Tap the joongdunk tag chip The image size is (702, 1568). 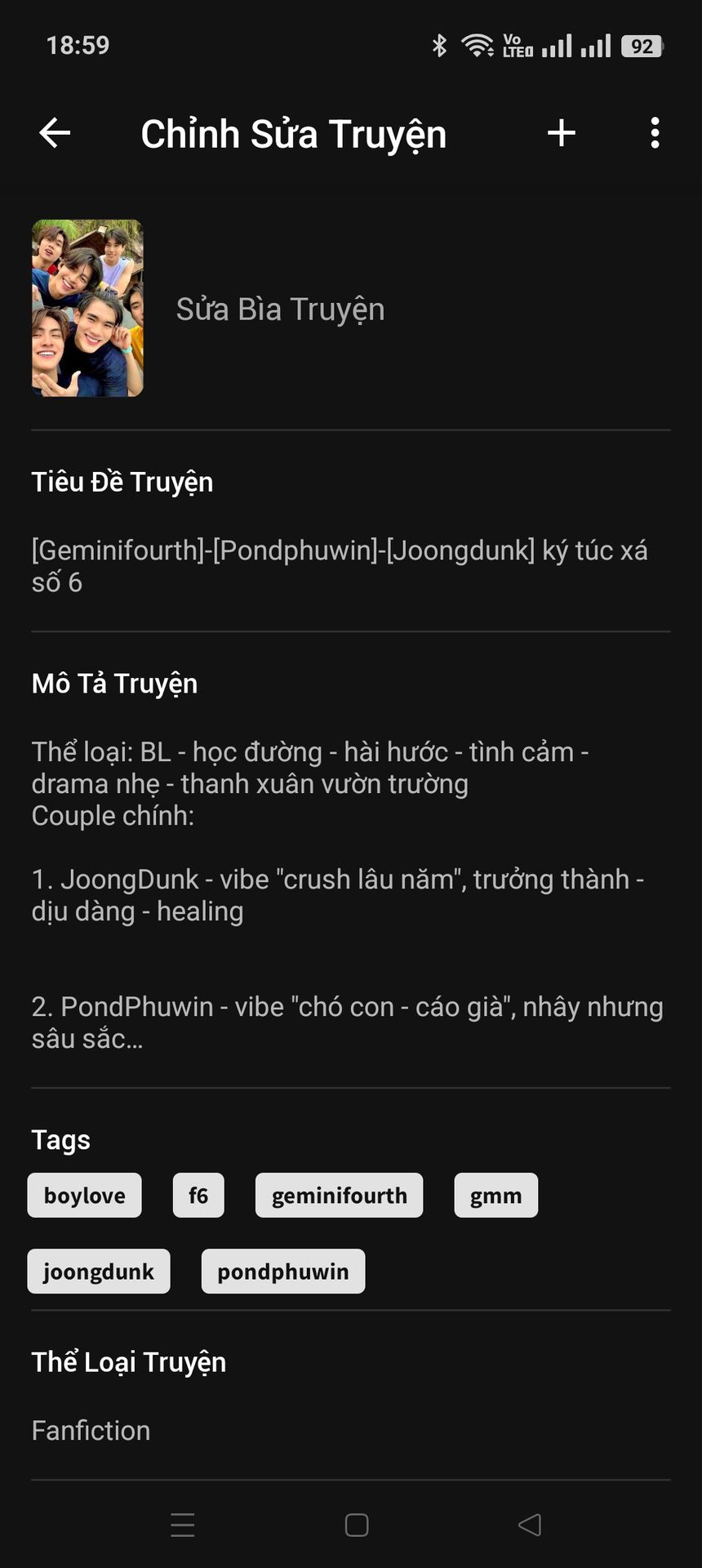pyautogui.click(x=99, y=1272)
